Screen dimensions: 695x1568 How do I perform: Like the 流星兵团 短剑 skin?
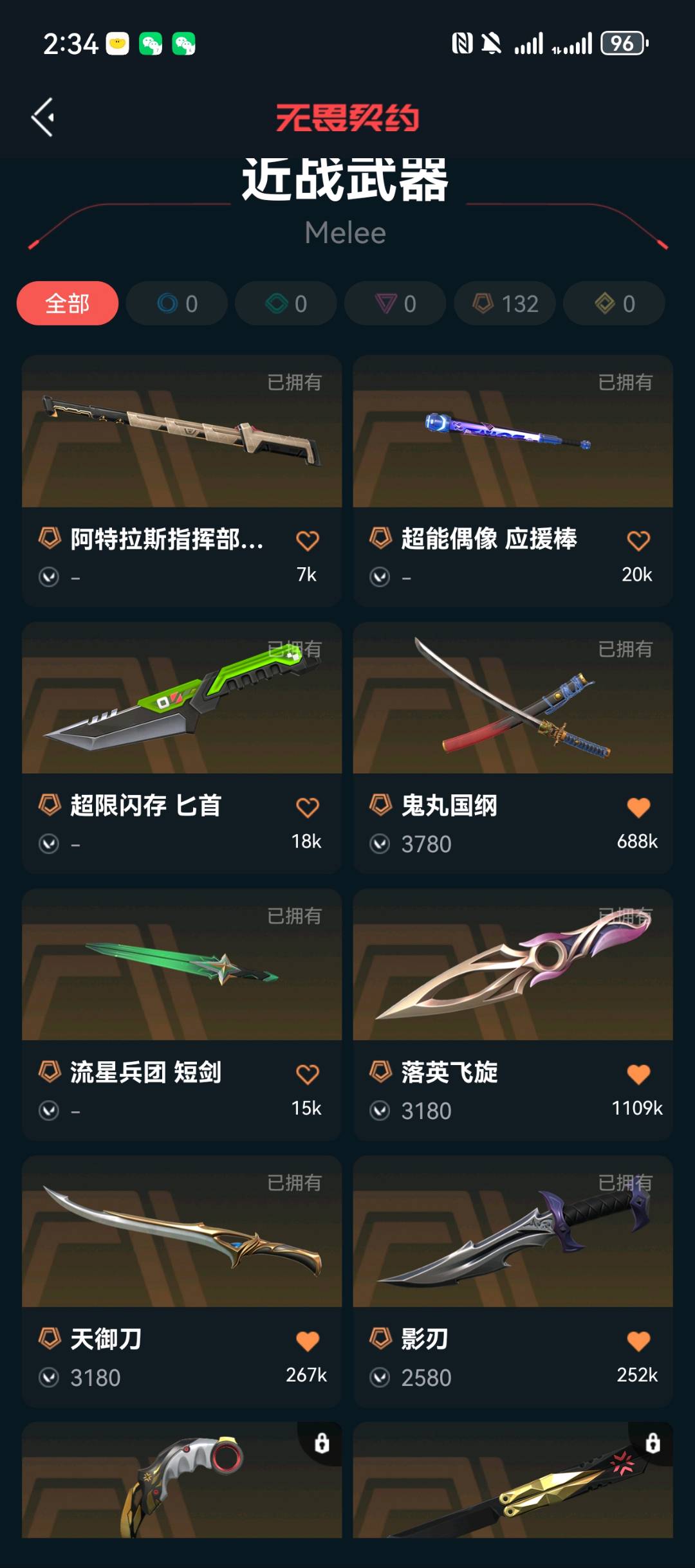(x=308, y=1074)
